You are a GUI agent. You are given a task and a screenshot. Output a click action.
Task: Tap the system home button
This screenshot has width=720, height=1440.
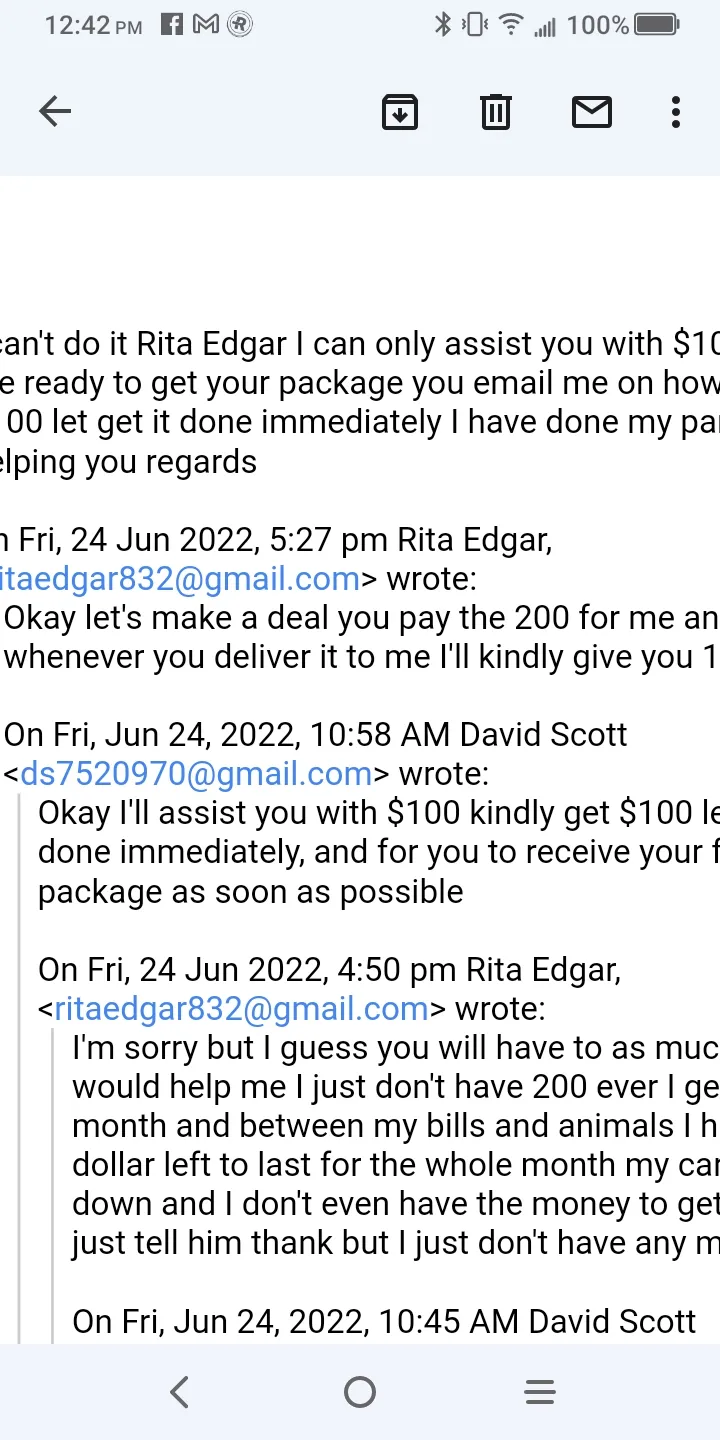[x=360, y=1392]
